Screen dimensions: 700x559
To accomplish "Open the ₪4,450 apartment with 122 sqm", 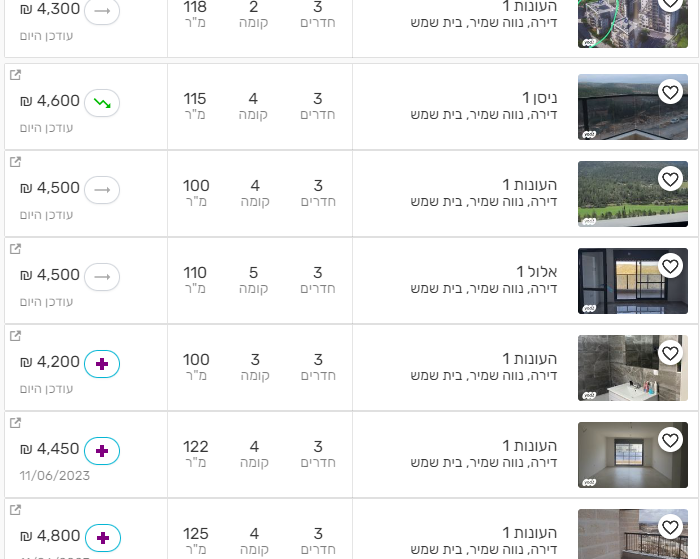I will pyautogui.click(x=529, y=446).
